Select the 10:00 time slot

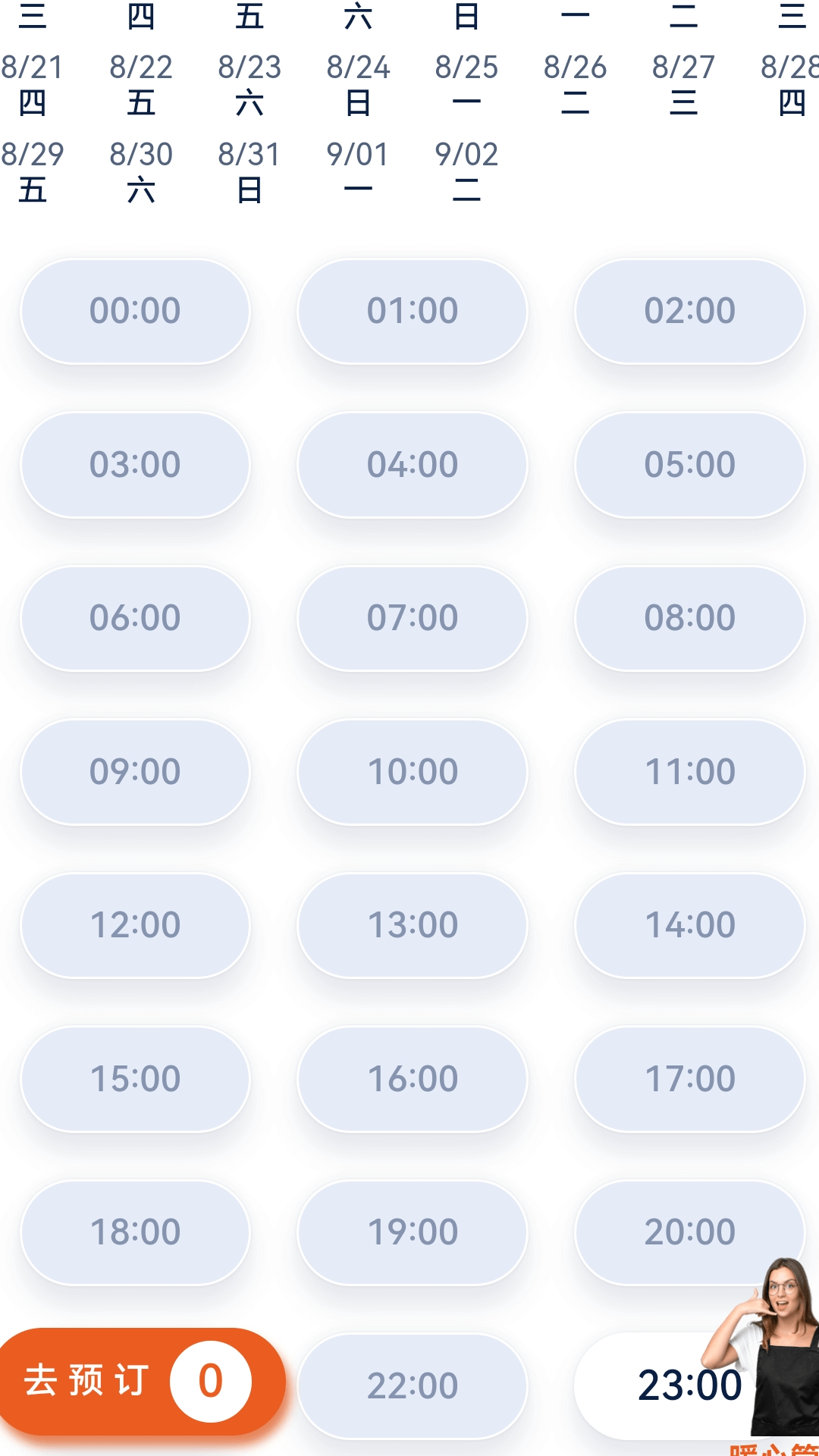(411, 771)
